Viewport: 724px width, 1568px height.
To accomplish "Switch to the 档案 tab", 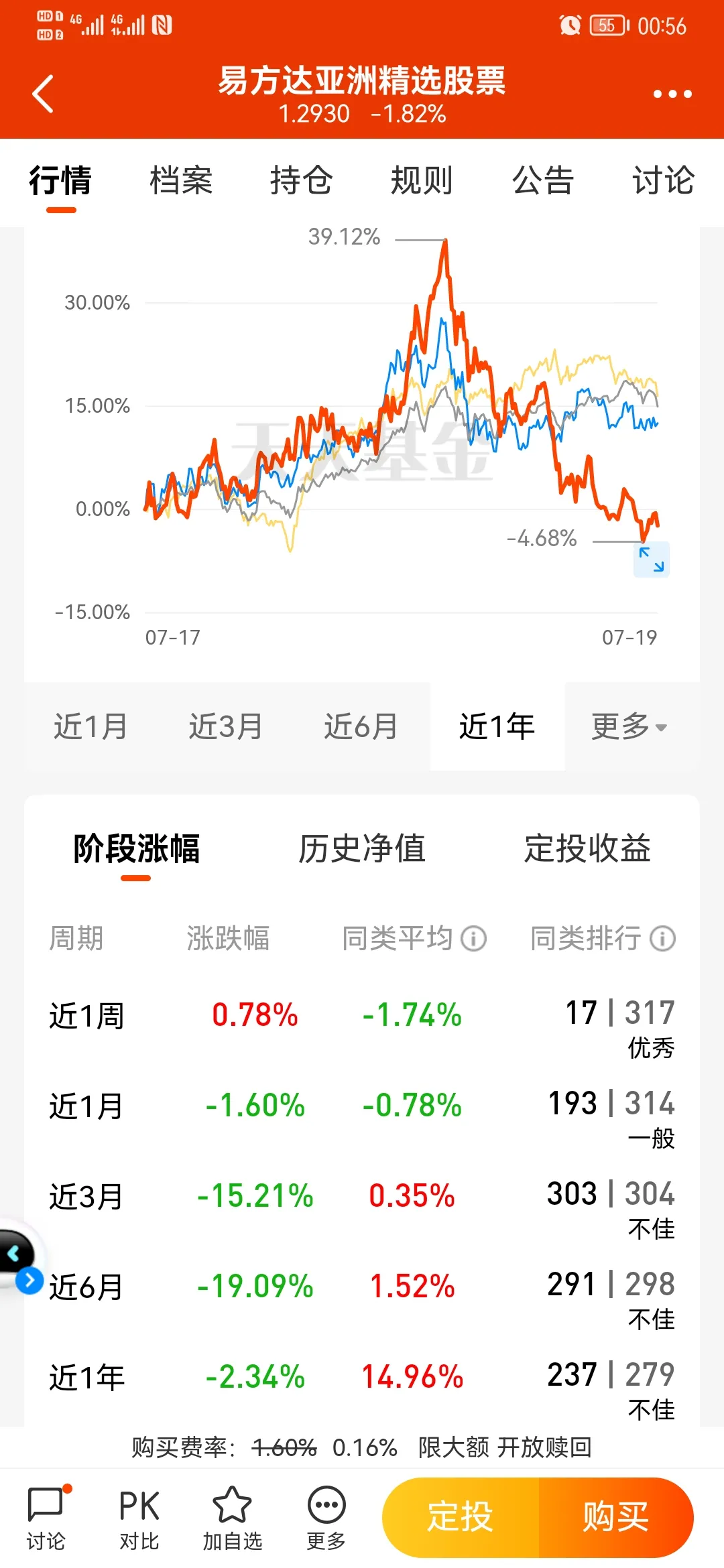I will coord(181,180).
